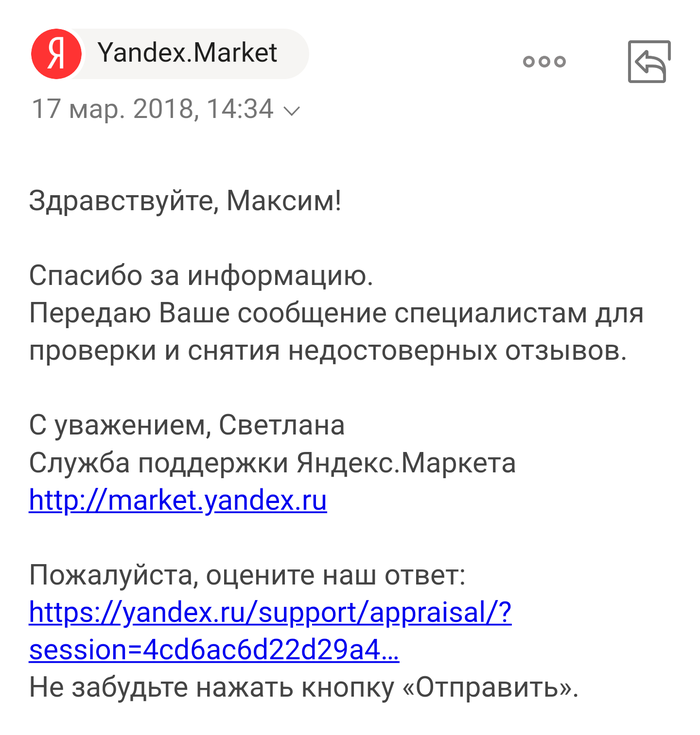Open the market.yandex.ru link
This screenshot has width=700, height=735.
tap(178, 499)
